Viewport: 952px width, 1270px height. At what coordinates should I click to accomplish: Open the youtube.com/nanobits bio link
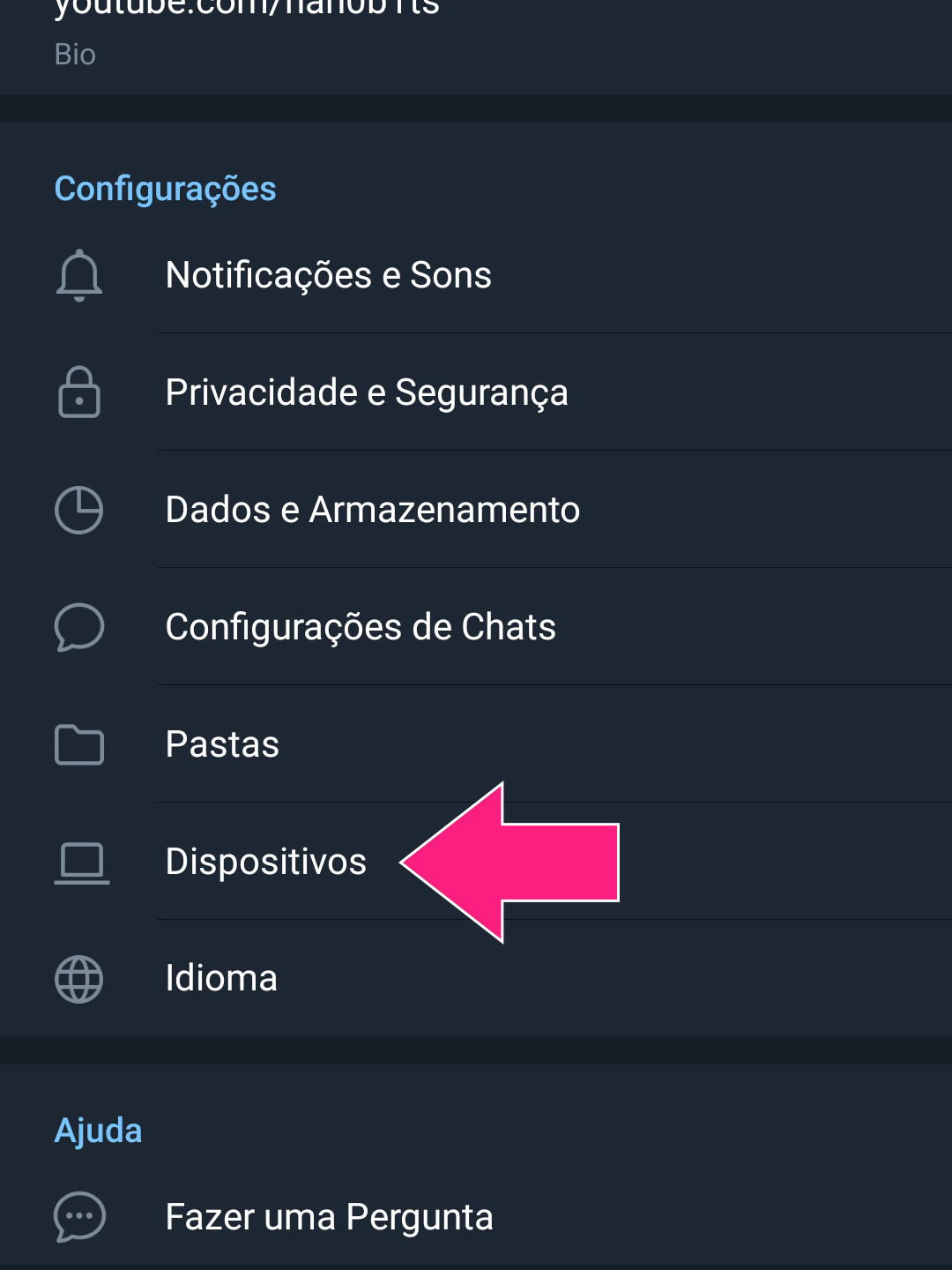click(x=247, y=9)
